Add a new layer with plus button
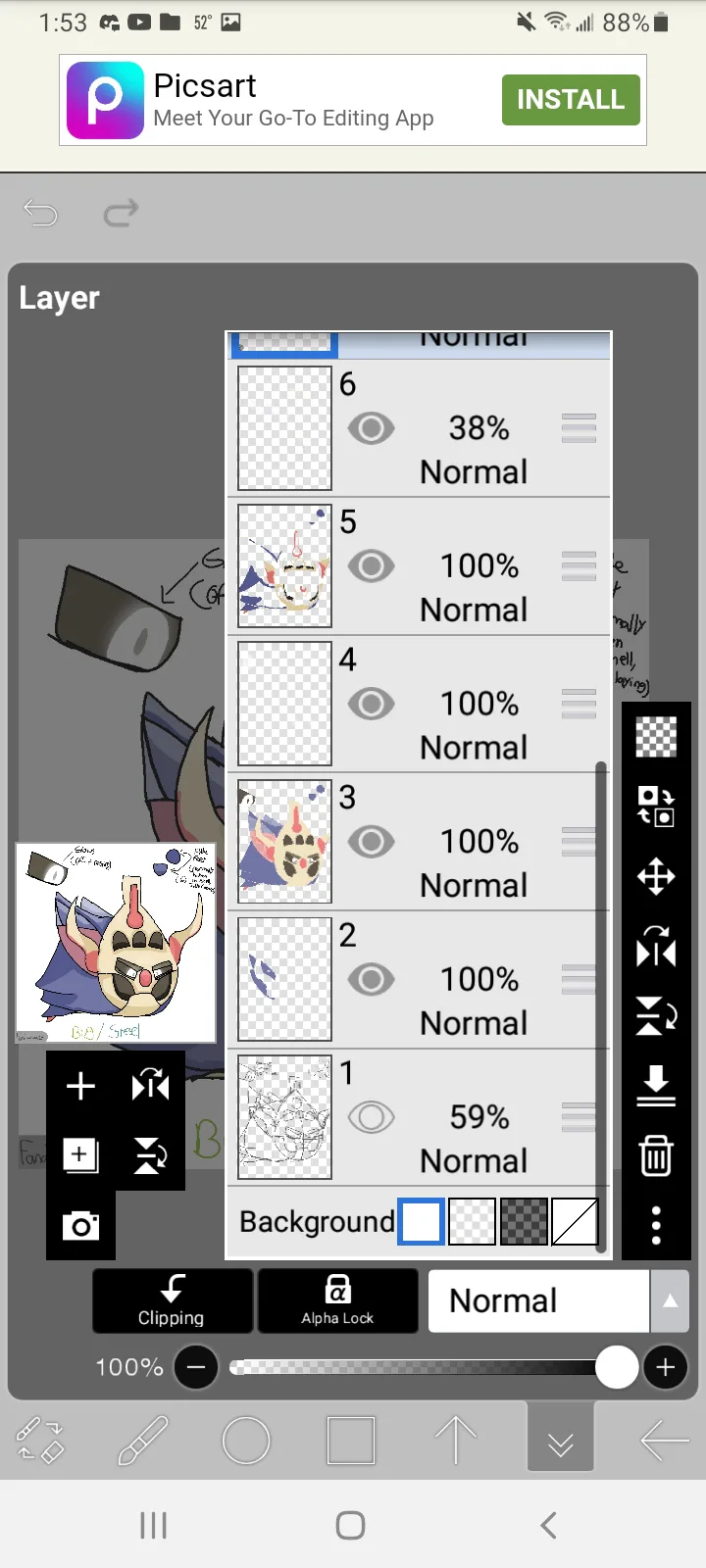Viewport: 706px width, 1568px height. click(80, 1086)
